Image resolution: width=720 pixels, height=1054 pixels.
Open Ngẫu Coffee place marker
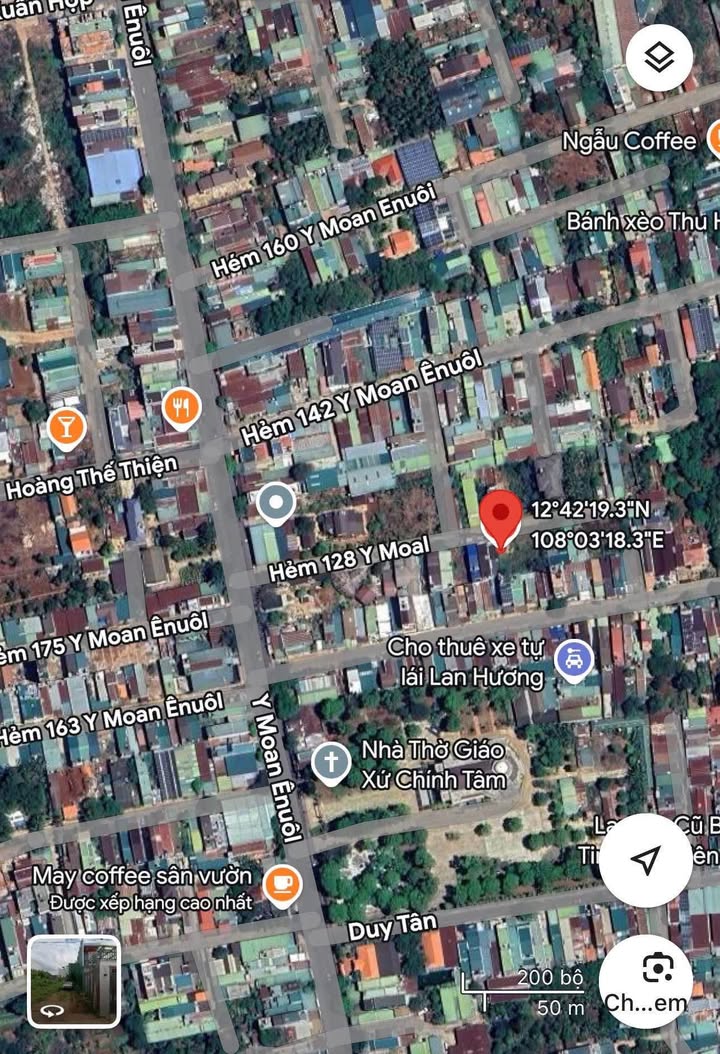714,140
